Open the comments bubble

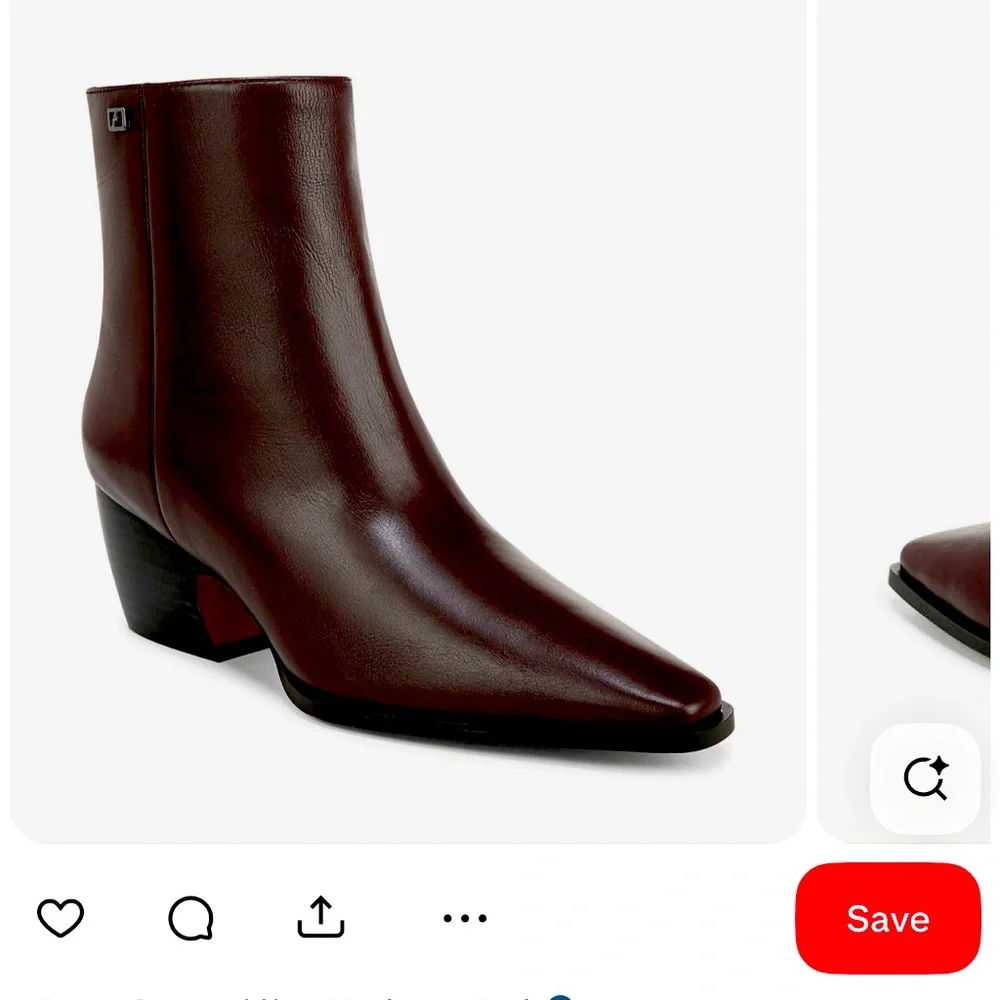(190, 917)
